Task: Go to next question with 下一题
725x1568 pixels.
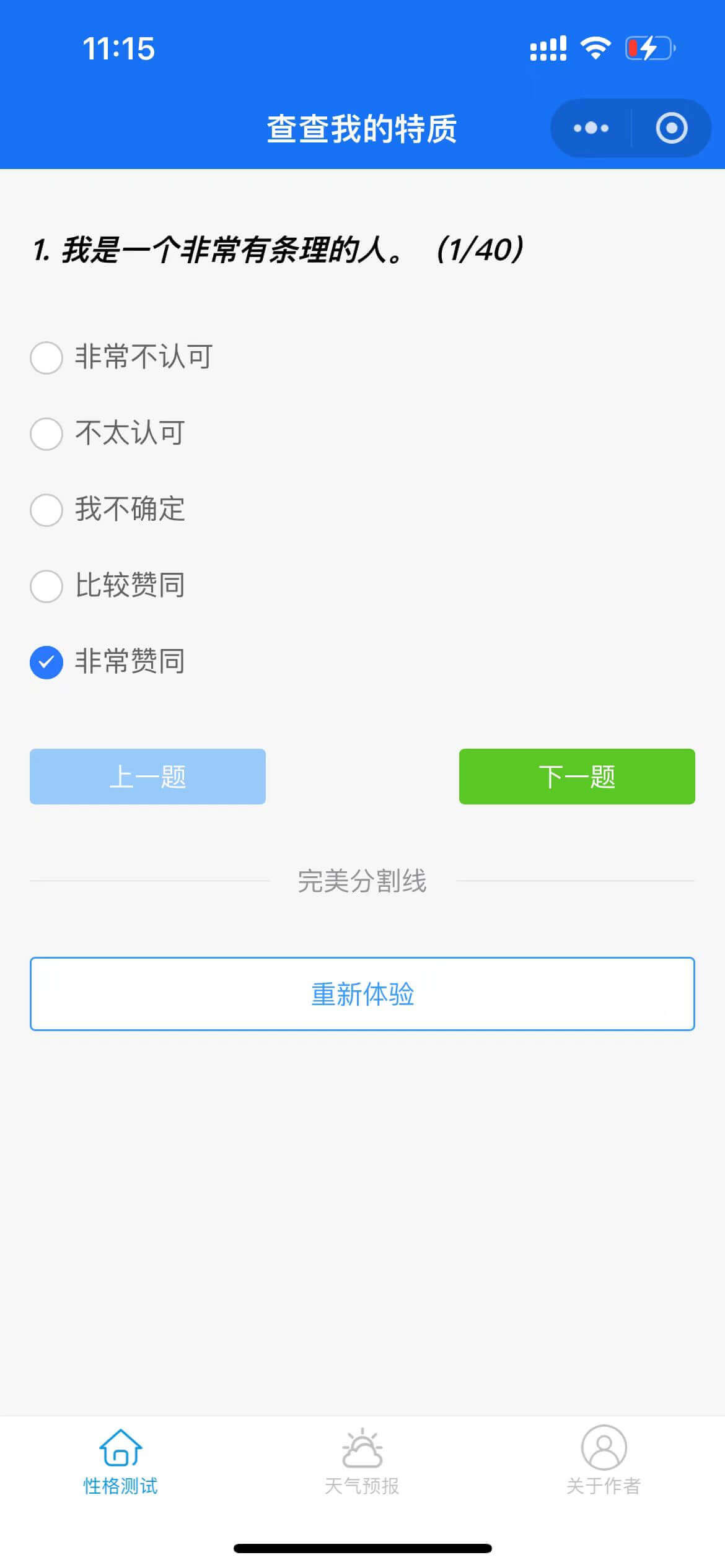Action: point(576,777)
